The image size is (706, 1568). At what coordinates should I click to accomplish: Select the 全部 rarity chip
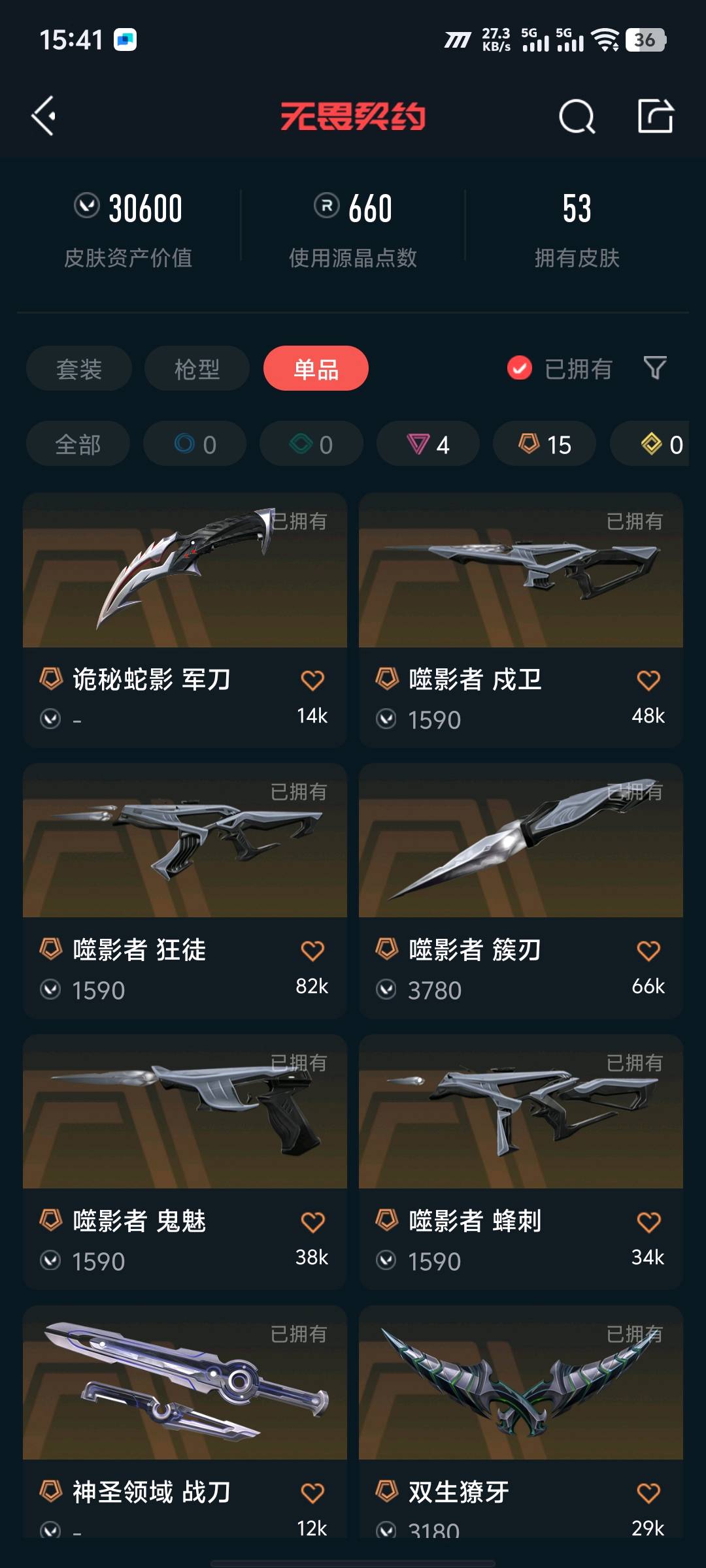pos(78,444)
